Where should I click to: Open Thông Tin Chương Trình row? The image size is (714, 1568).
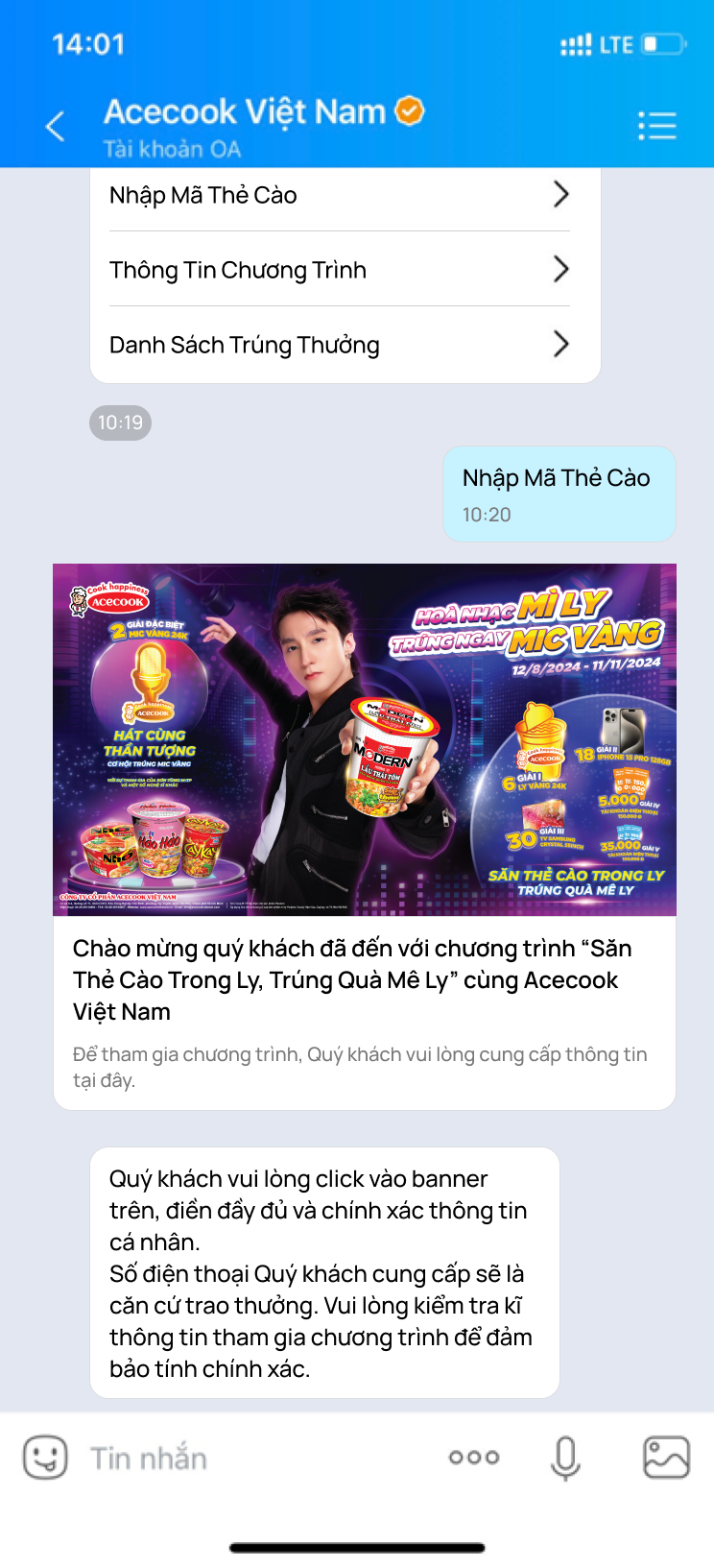[x=339, y=270]
